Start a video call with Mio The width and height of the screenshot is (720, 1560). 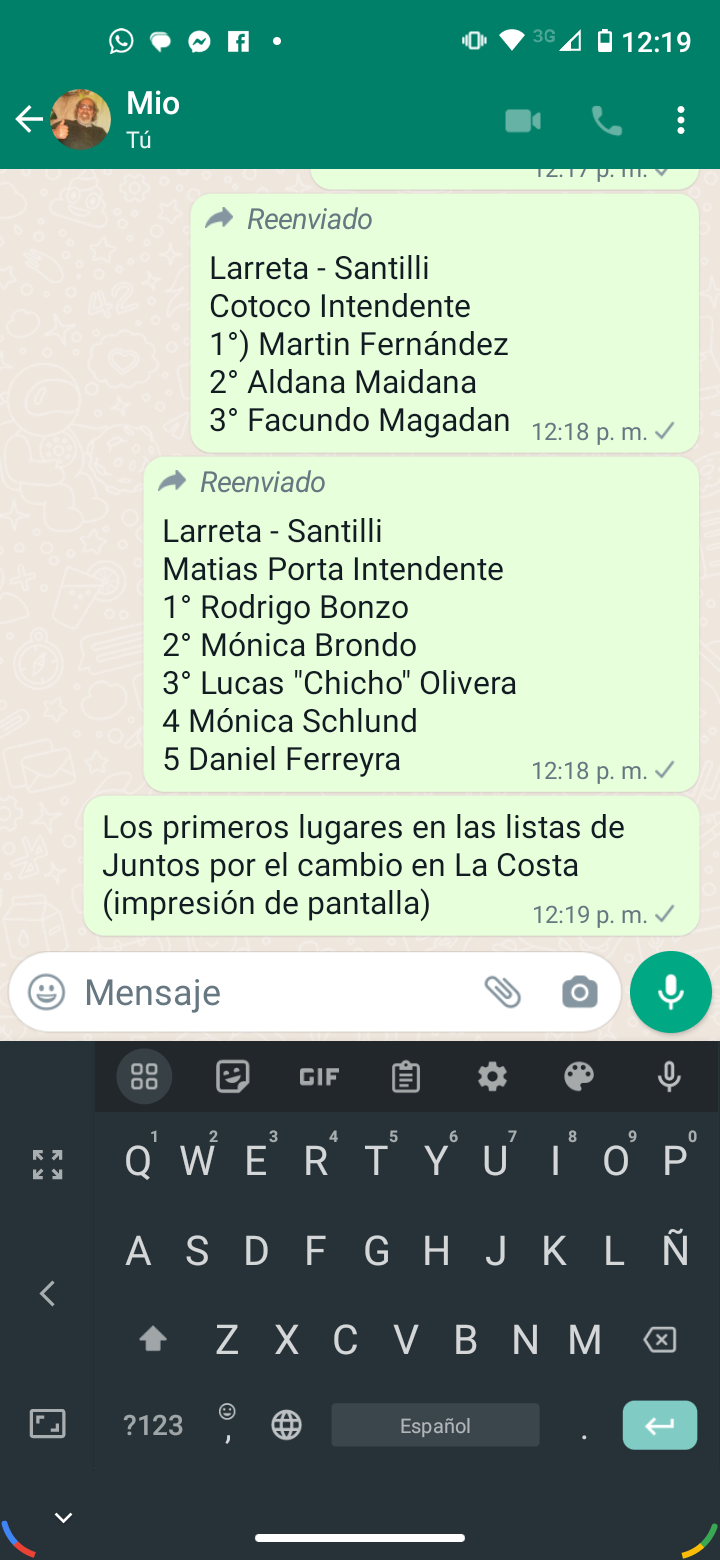coord(523,121)
